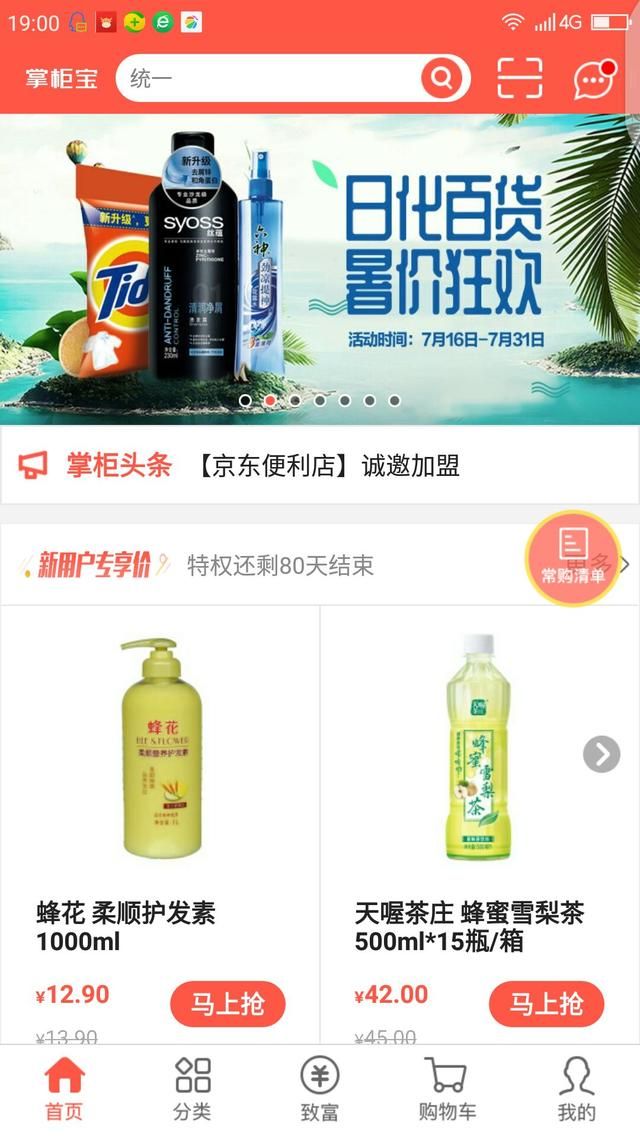Select the 首页 tab
Image resolution: width=640 pixels, height=1138 pixels.
click(x=65, y=1089)
